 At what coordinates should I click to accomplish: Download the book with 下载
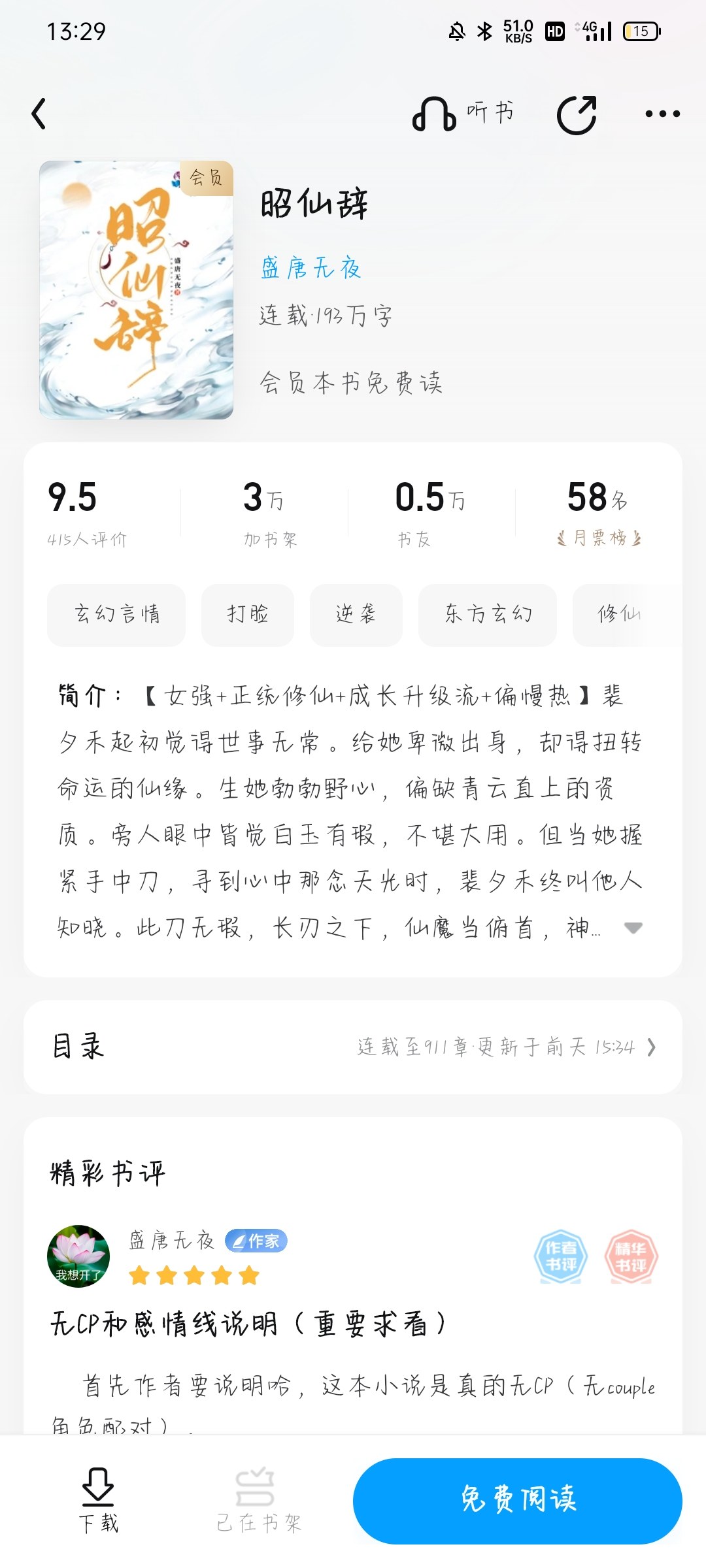[98, 1501]
